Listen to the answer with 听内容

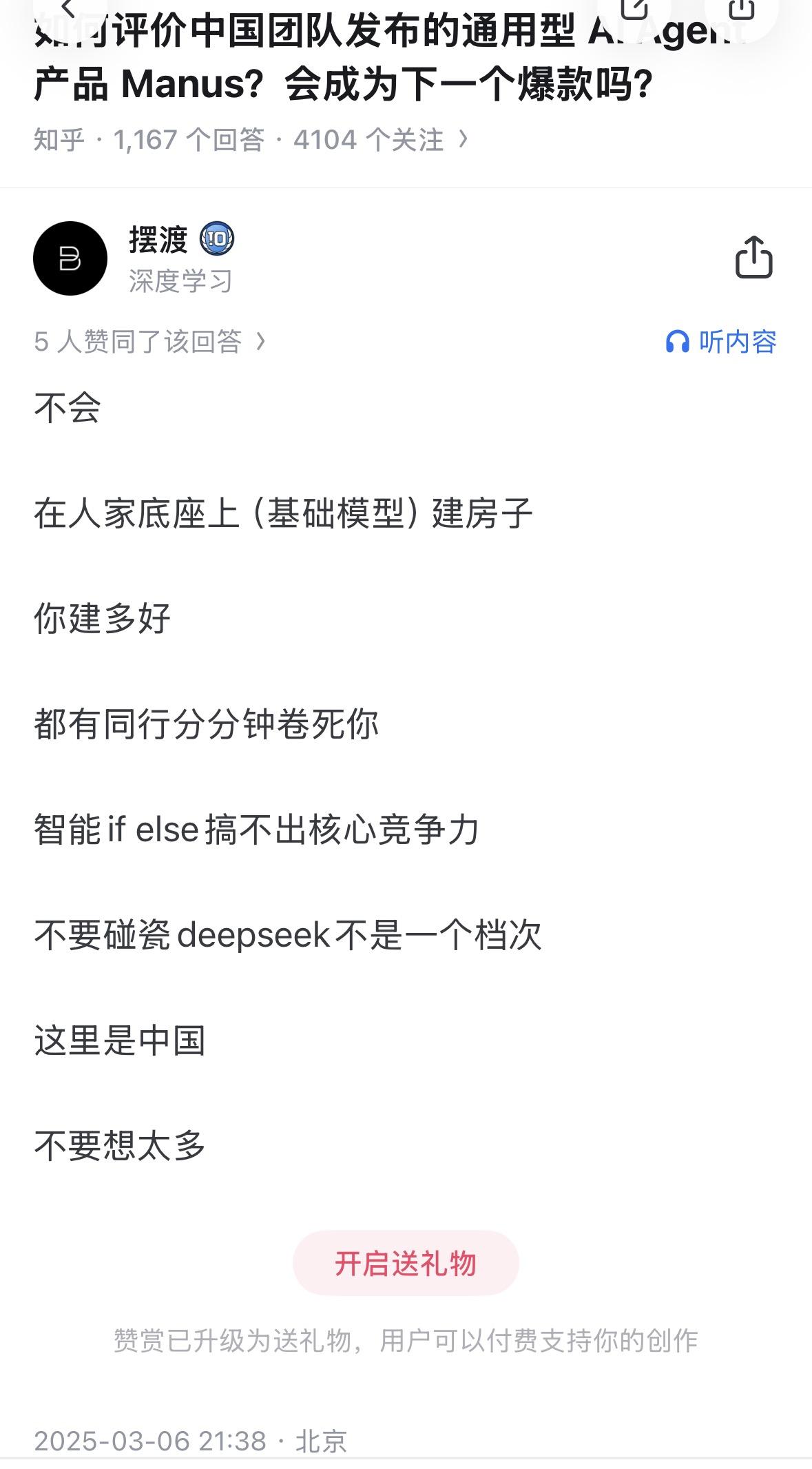click(x=721, y=342)
